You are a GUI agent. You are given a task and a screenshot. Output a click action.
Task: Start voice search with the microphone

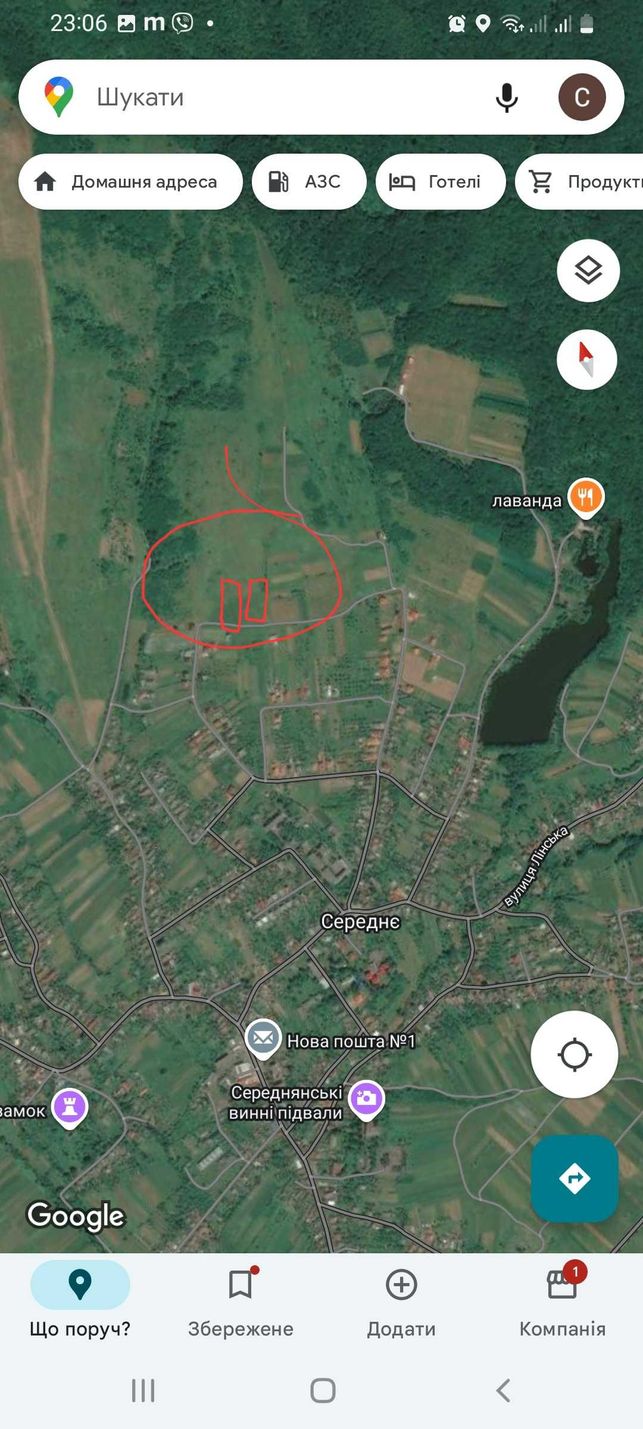pyautogui.click(x=507, y=97)
